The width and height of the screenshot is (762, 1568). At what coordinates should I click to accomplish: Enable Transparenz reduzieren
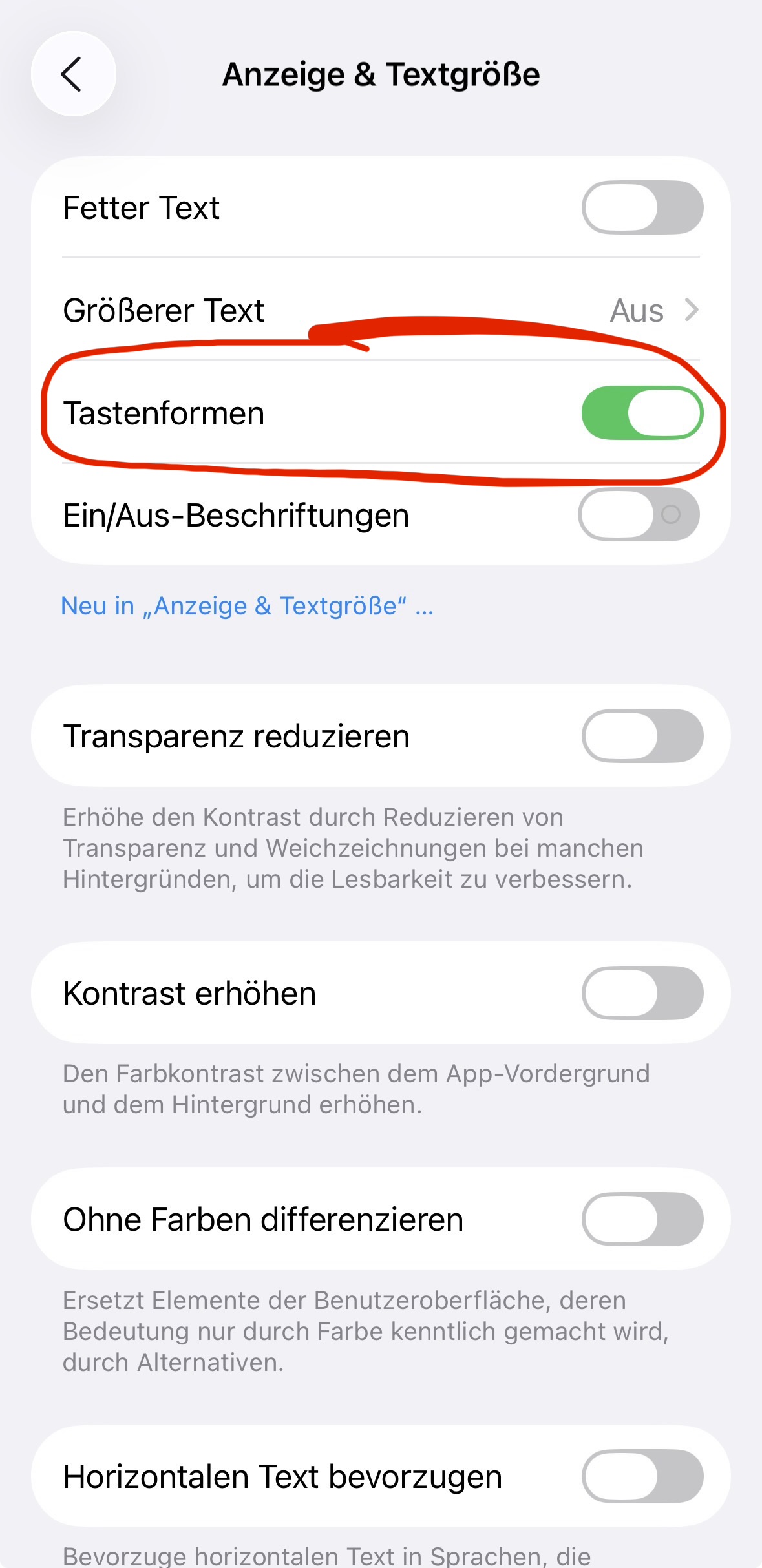point(642,736)
